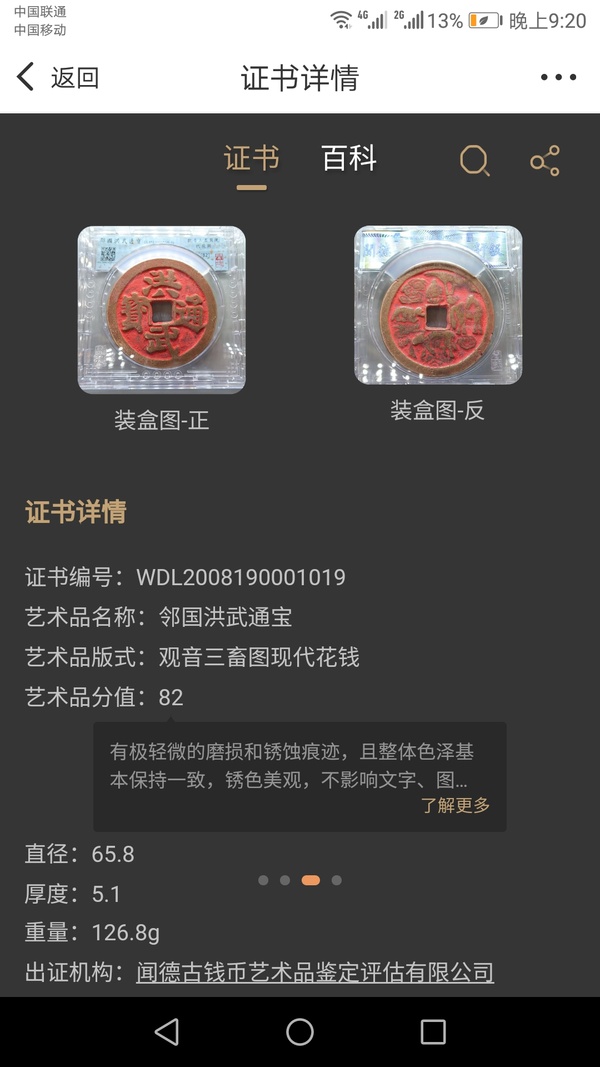View the 装盒图-反 coin photo
Viewport: 600px width, 1067px height.
[x=438, y=305]
